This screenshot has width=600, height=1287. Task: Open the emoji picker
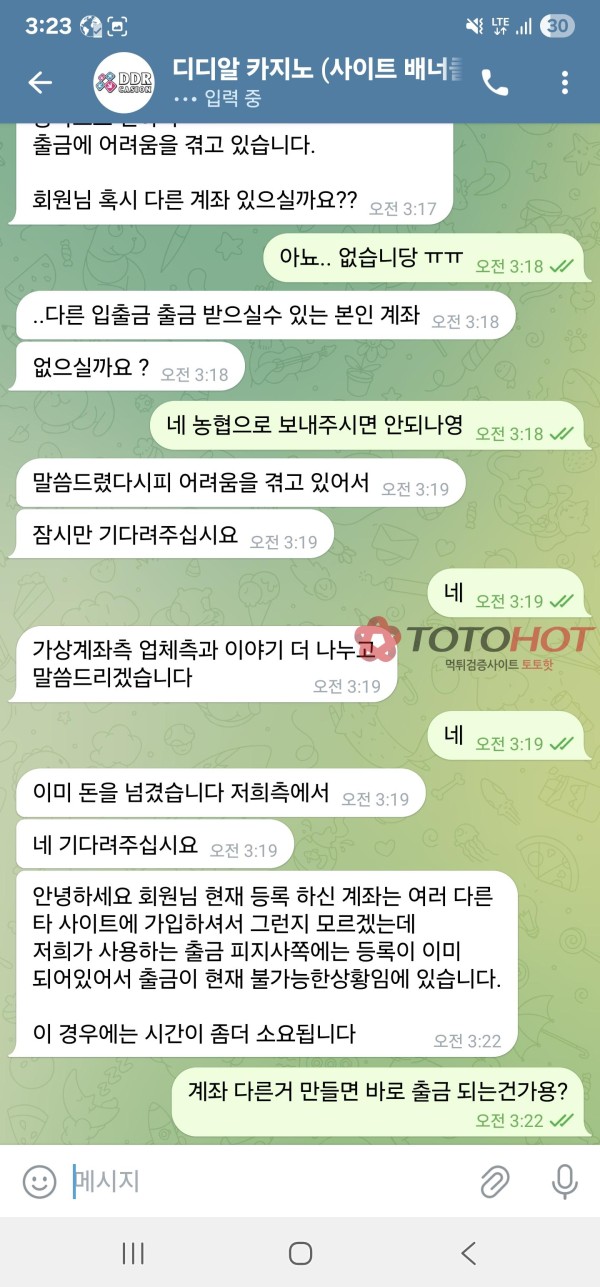click(x=40, y=1182)
